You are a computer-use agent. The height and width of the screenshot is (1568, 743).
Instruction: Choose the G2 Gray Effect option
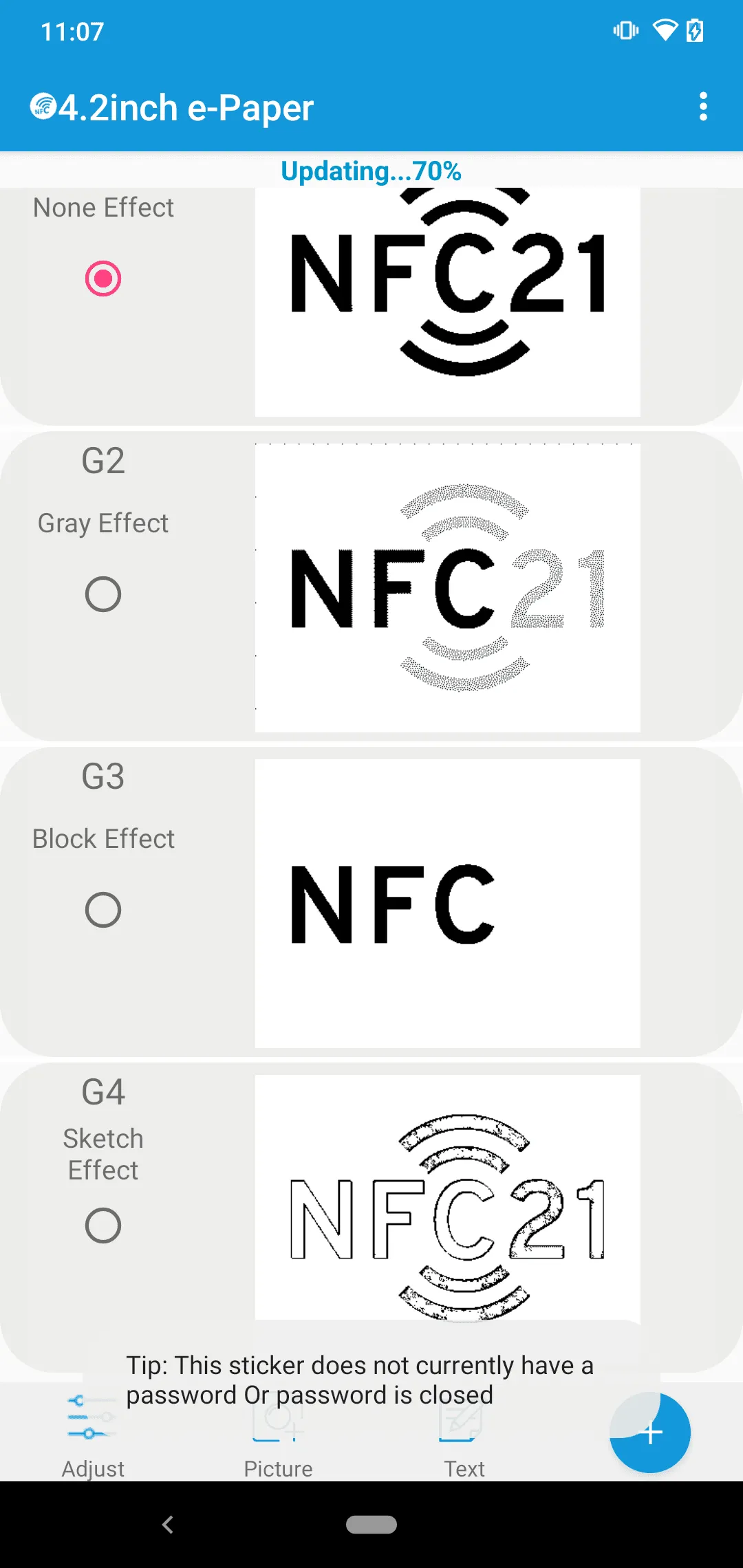point(103,594)
